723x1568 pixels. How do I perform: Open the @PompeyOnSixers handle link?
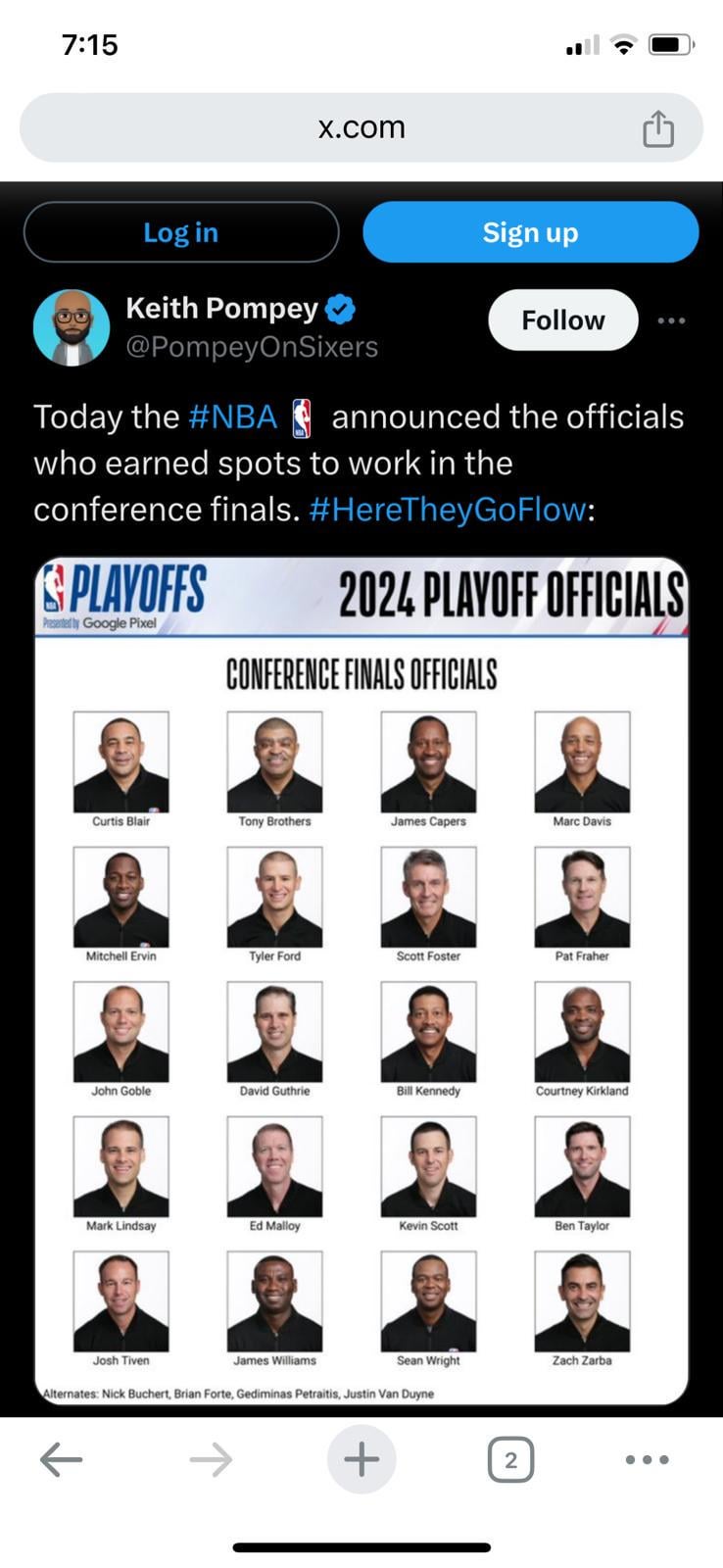[252, 347]
